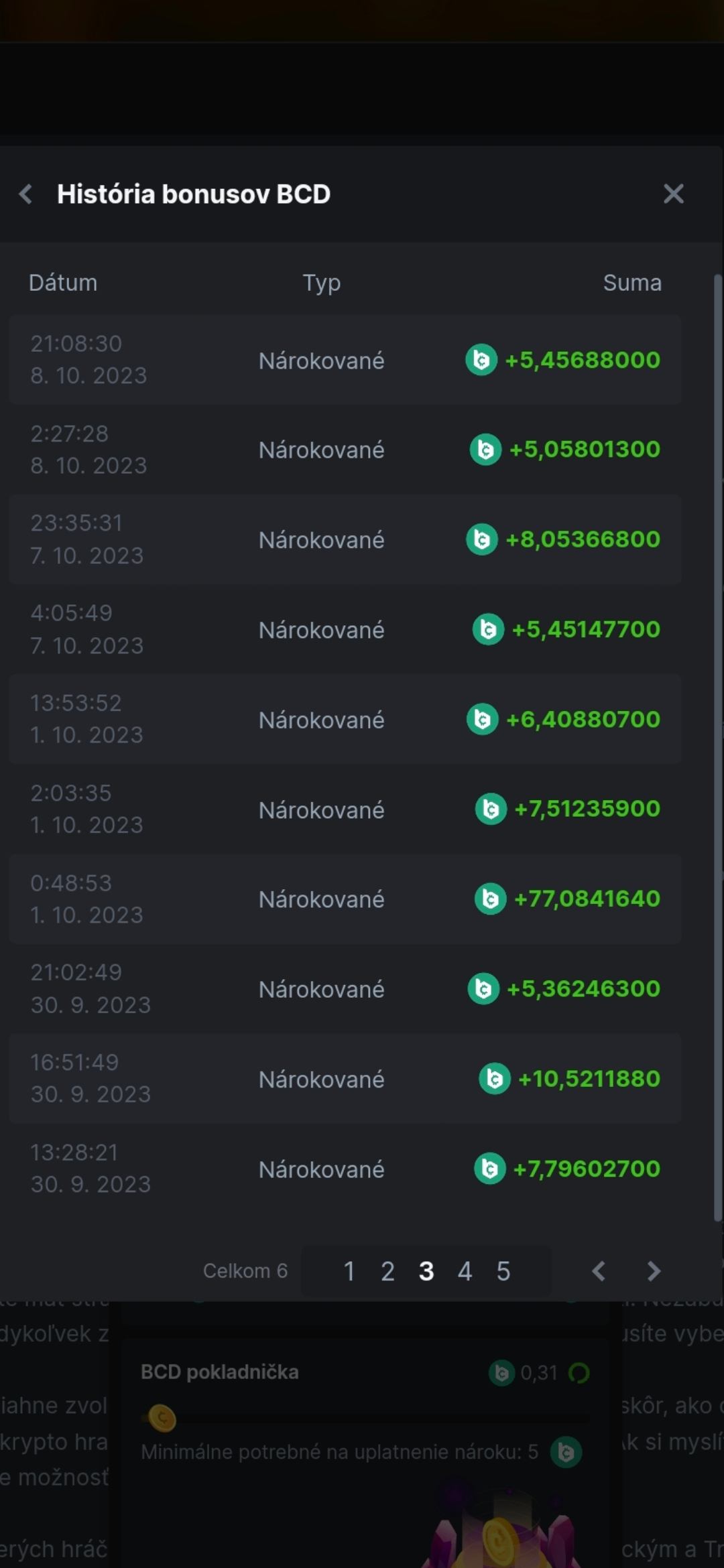Image resolution: width=724 pixels, height=1568 pixels.
Task: Navigate back using top-left chevron
Action: click(x=25, y=194)
